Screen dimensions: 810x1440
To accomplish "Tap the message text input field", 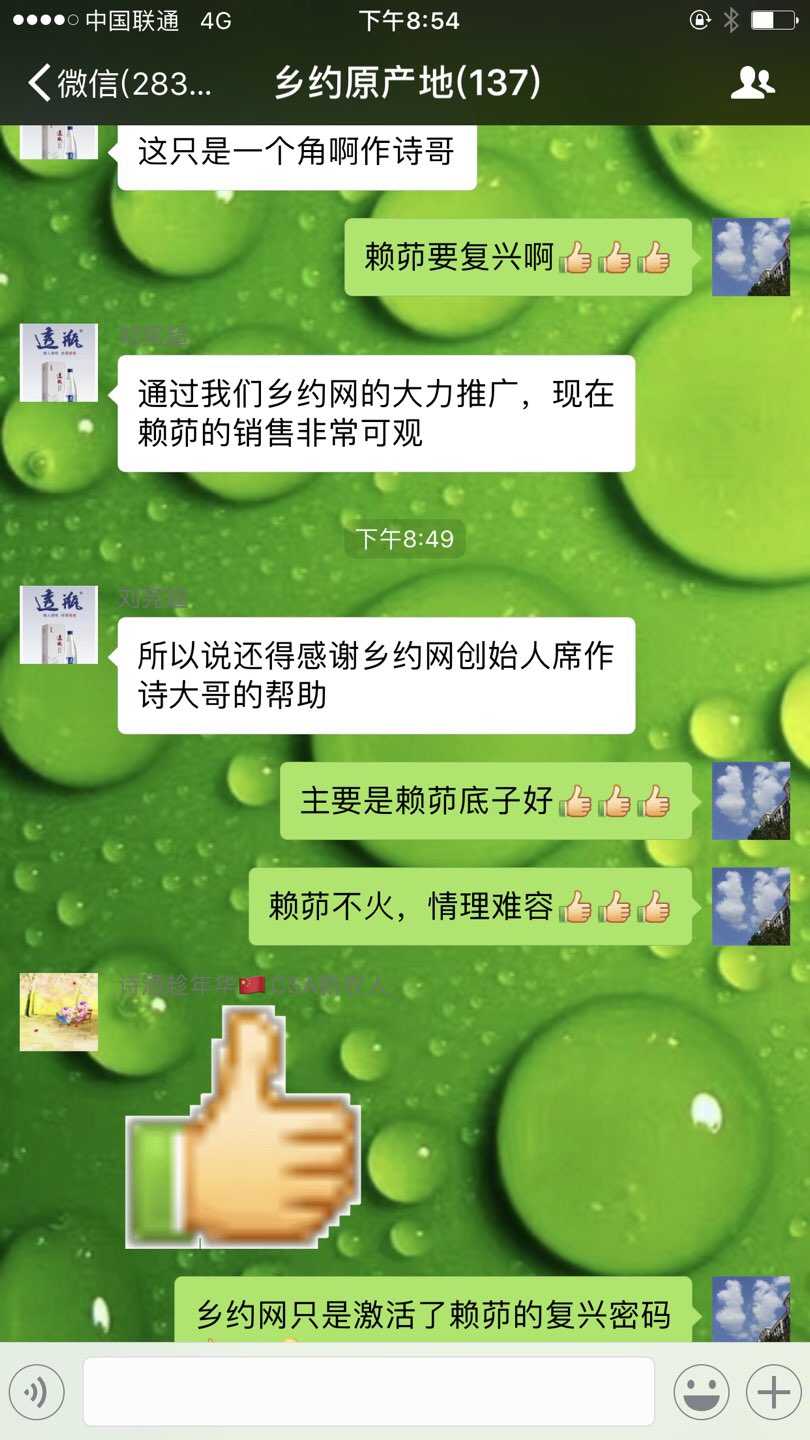I will click(x=368, y=1391).
